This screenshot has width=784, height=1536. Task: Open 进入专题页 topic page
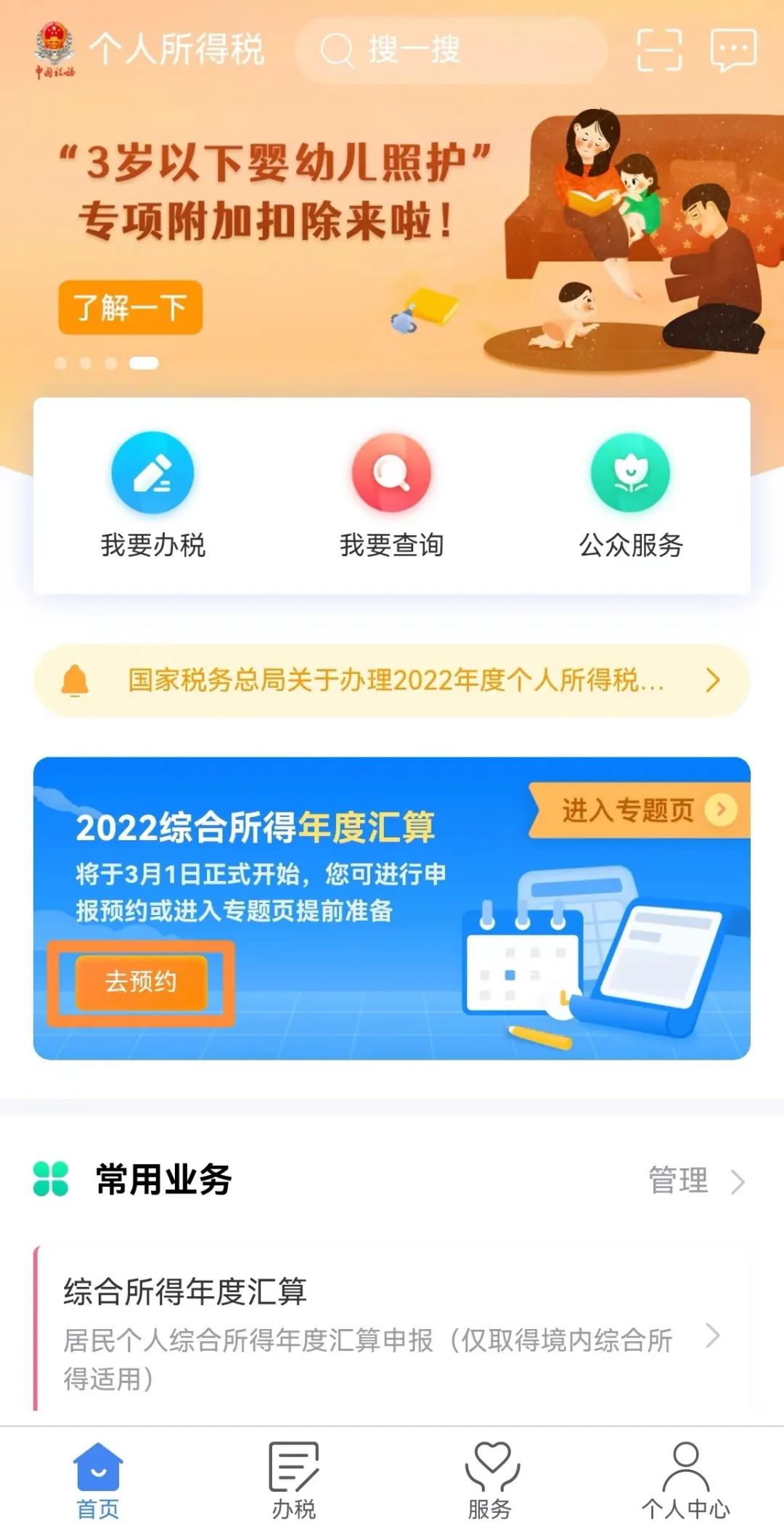(640, 810)
